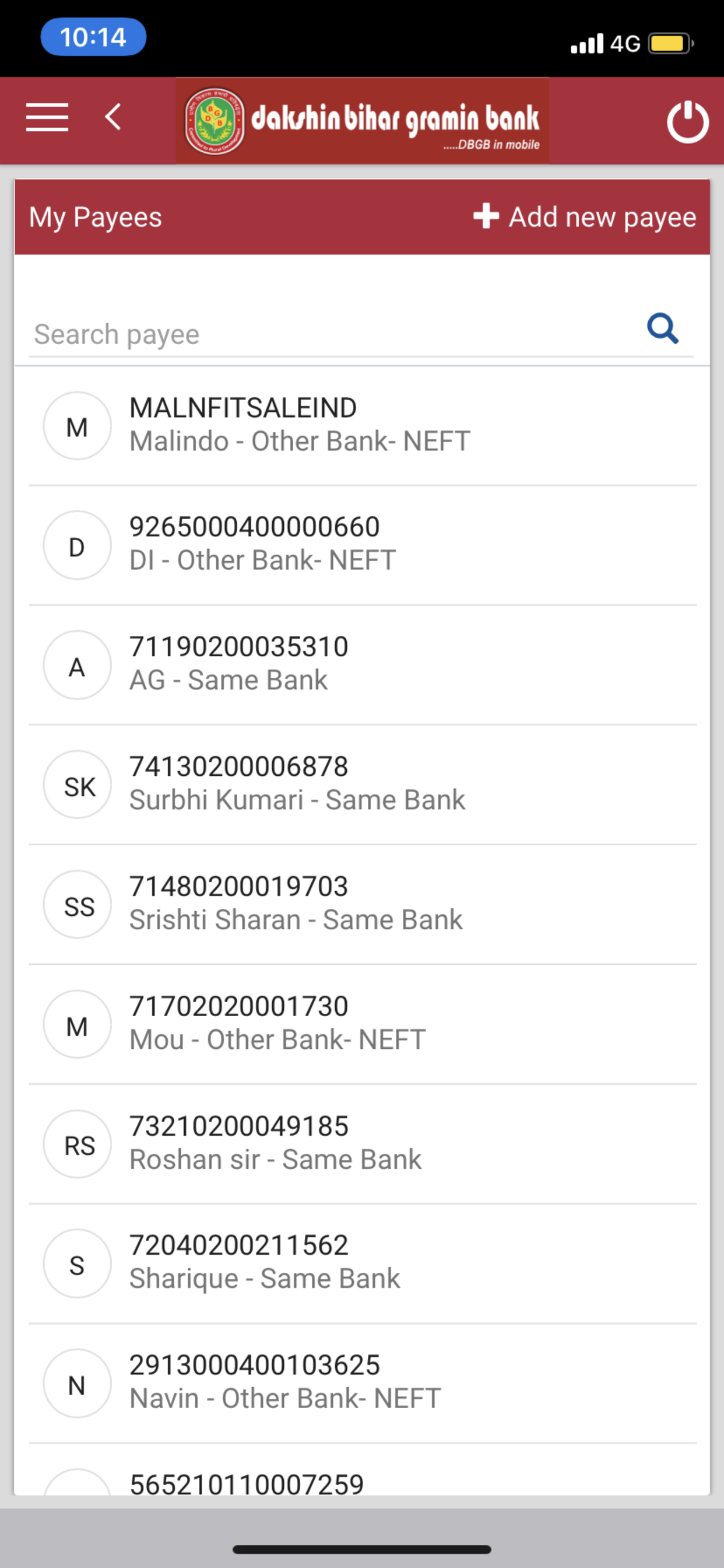724x1568 pixels.
Task: Pick Roshan sir from payees
Action: coord(363,1144)
